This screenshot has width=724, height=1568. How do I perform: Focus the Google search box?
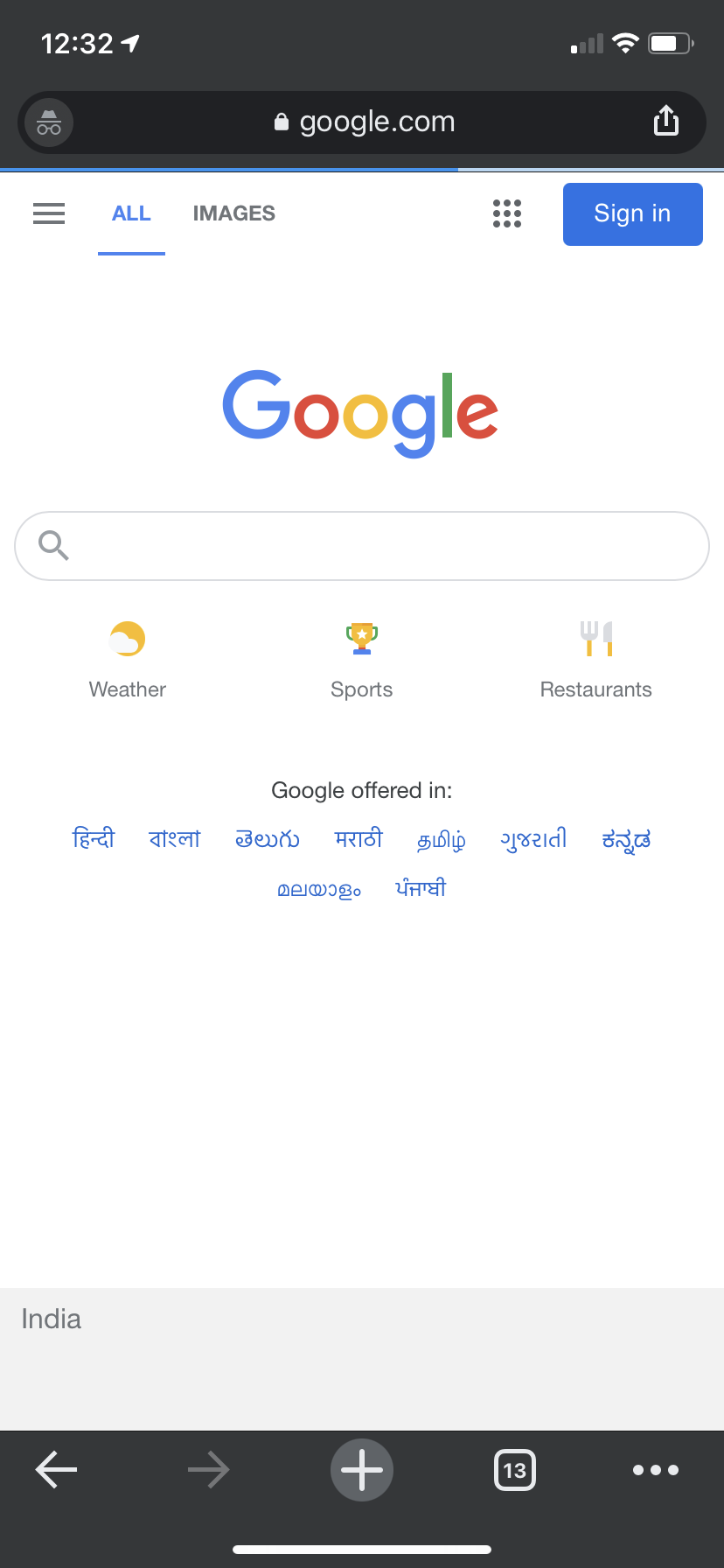point(362,546)
